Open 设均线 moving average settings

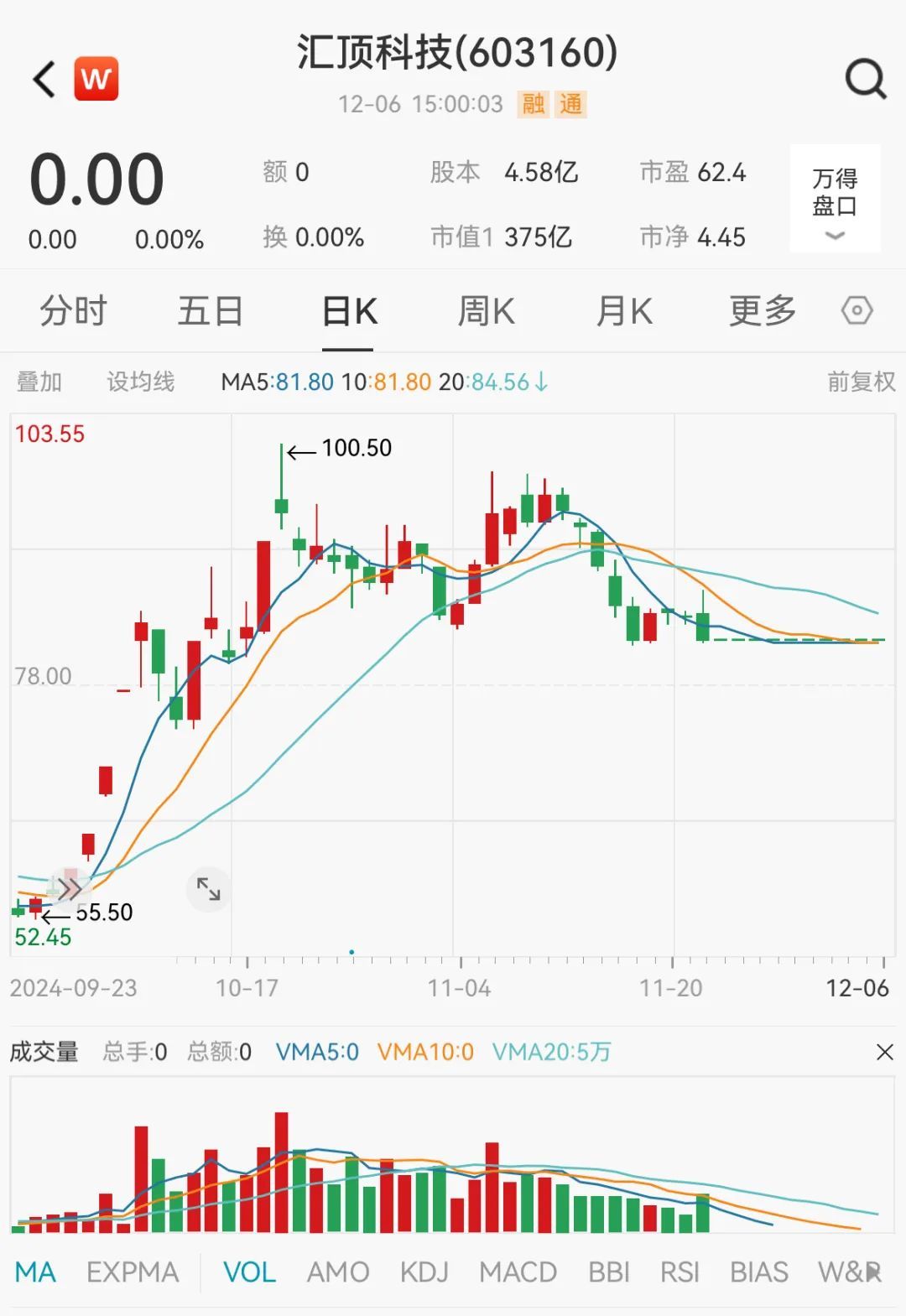click(141, 382)
